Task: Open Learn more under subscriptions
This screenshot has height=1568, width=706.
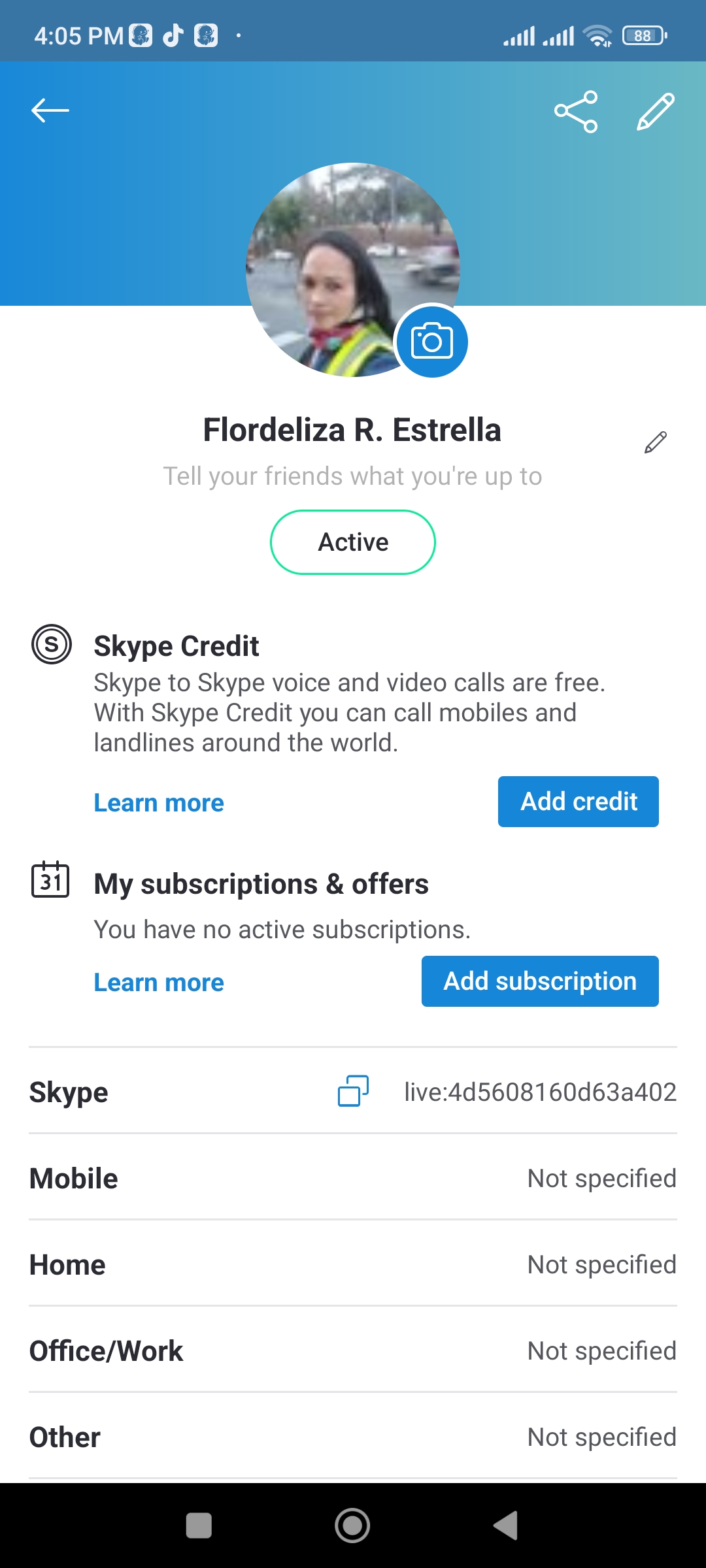Action: (159, 983)
